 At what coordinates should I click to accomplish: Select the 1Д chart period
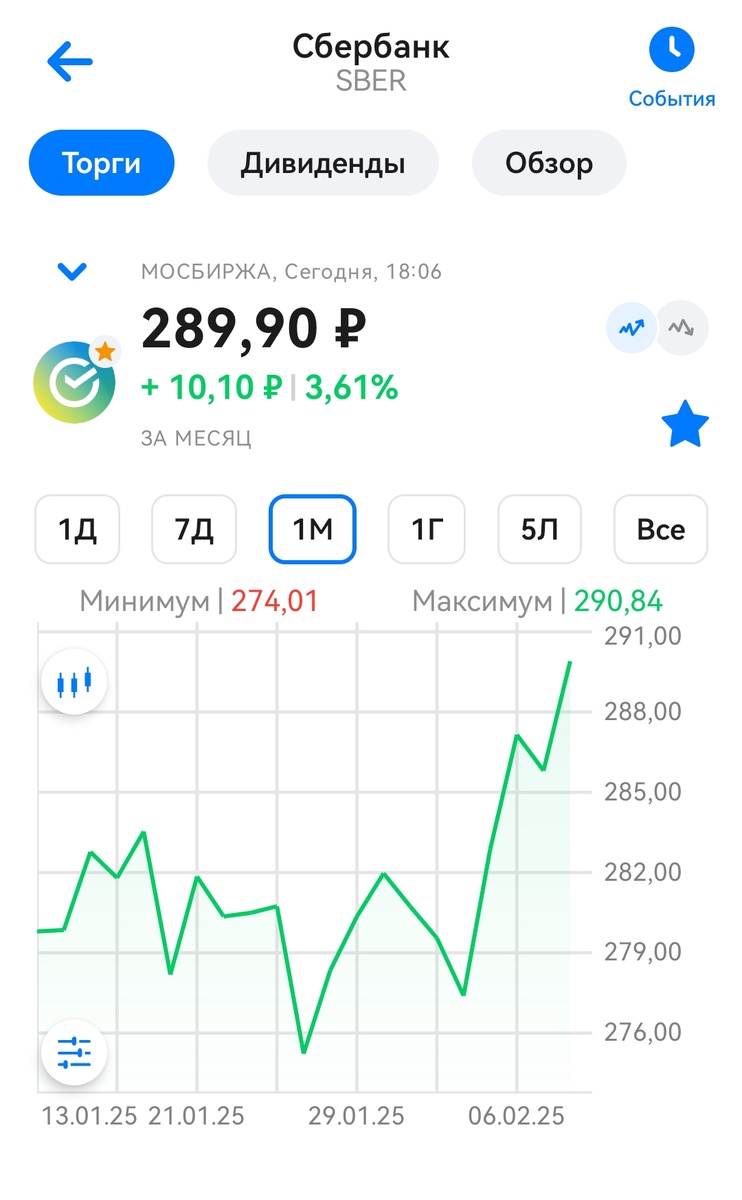[x=77, y=529]
